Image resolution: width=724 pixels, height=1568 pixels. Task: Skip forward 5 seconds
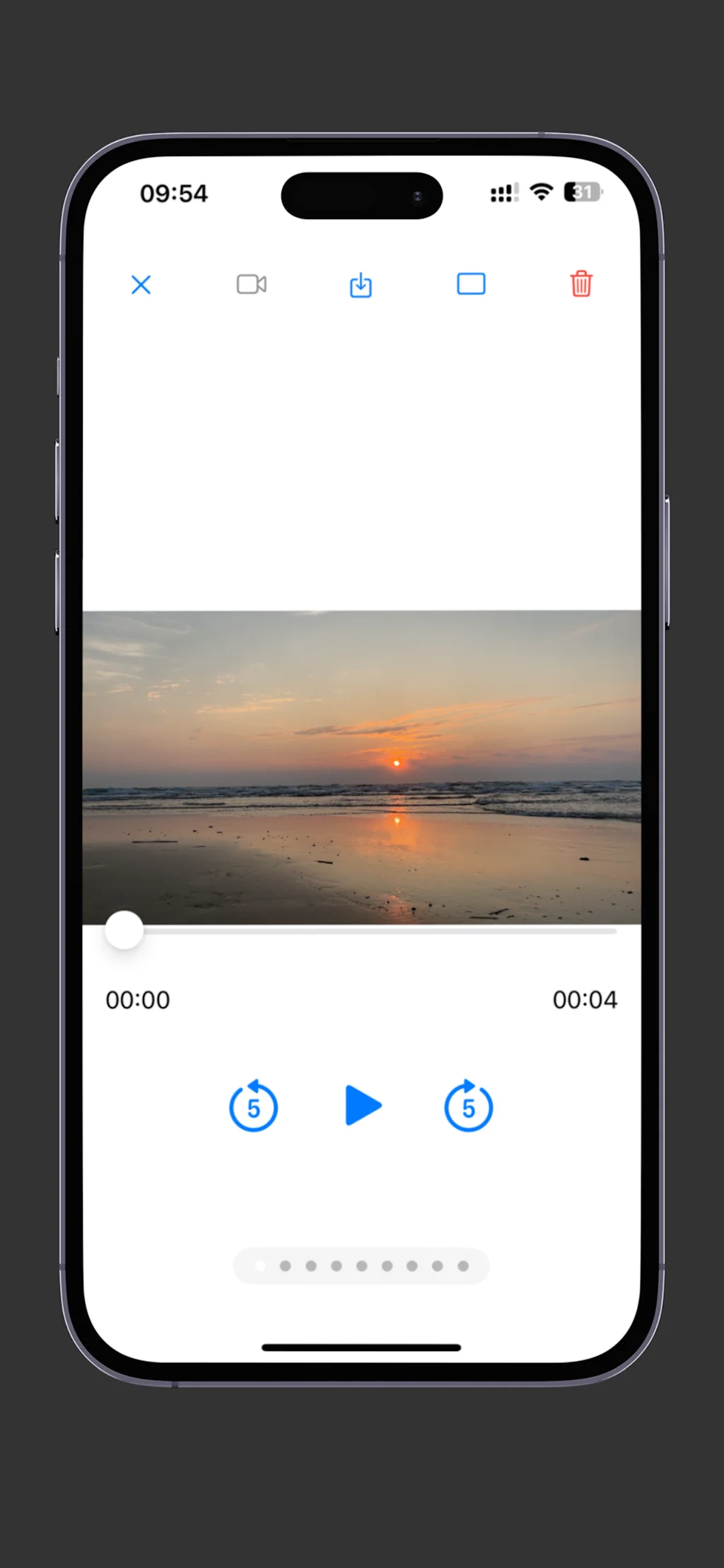click(x=468, y=1107)
